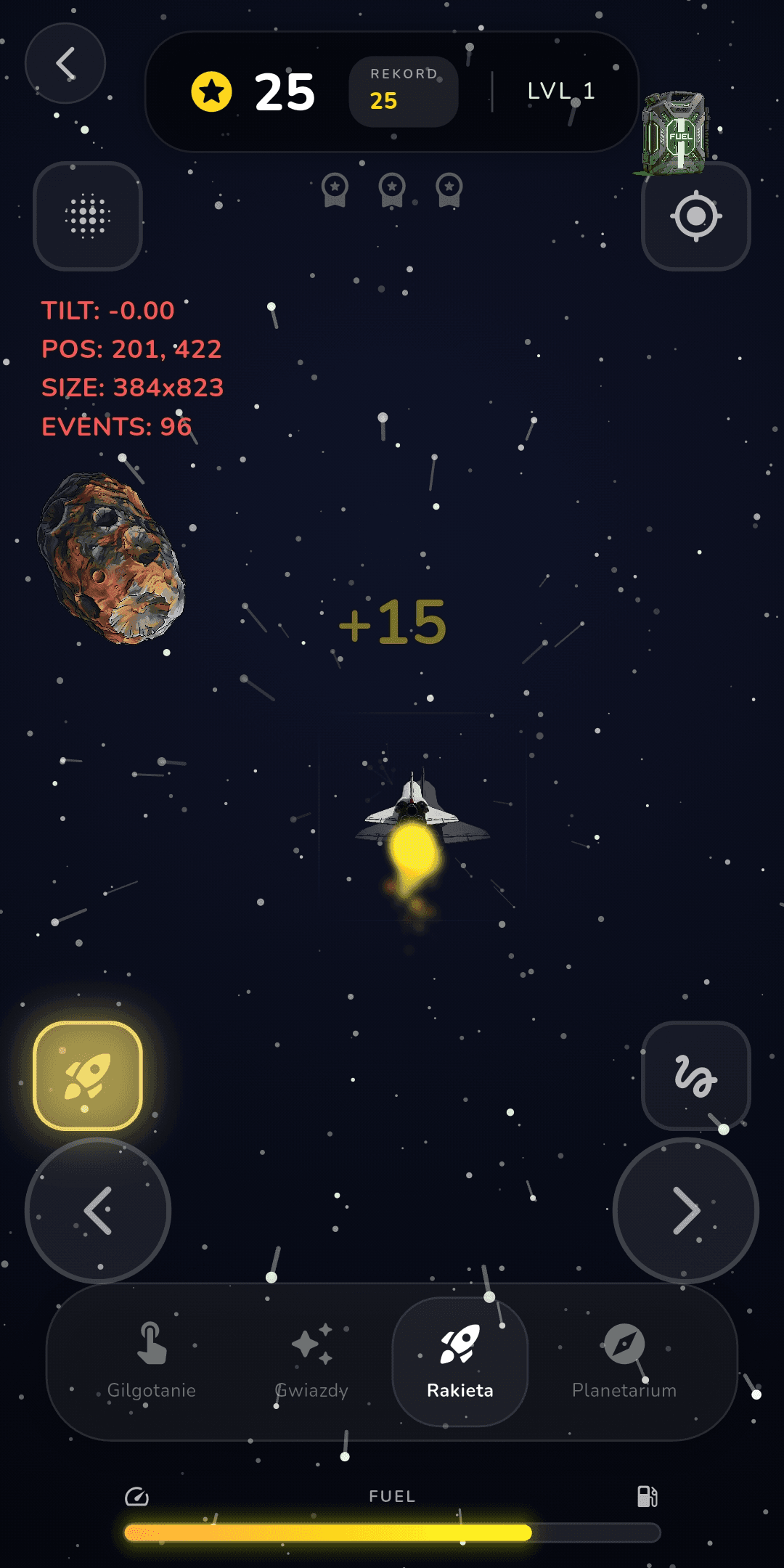This screenshot has height=1568, width=784.
Task: Tap the squiggle path button
Action: (696, 1076)
